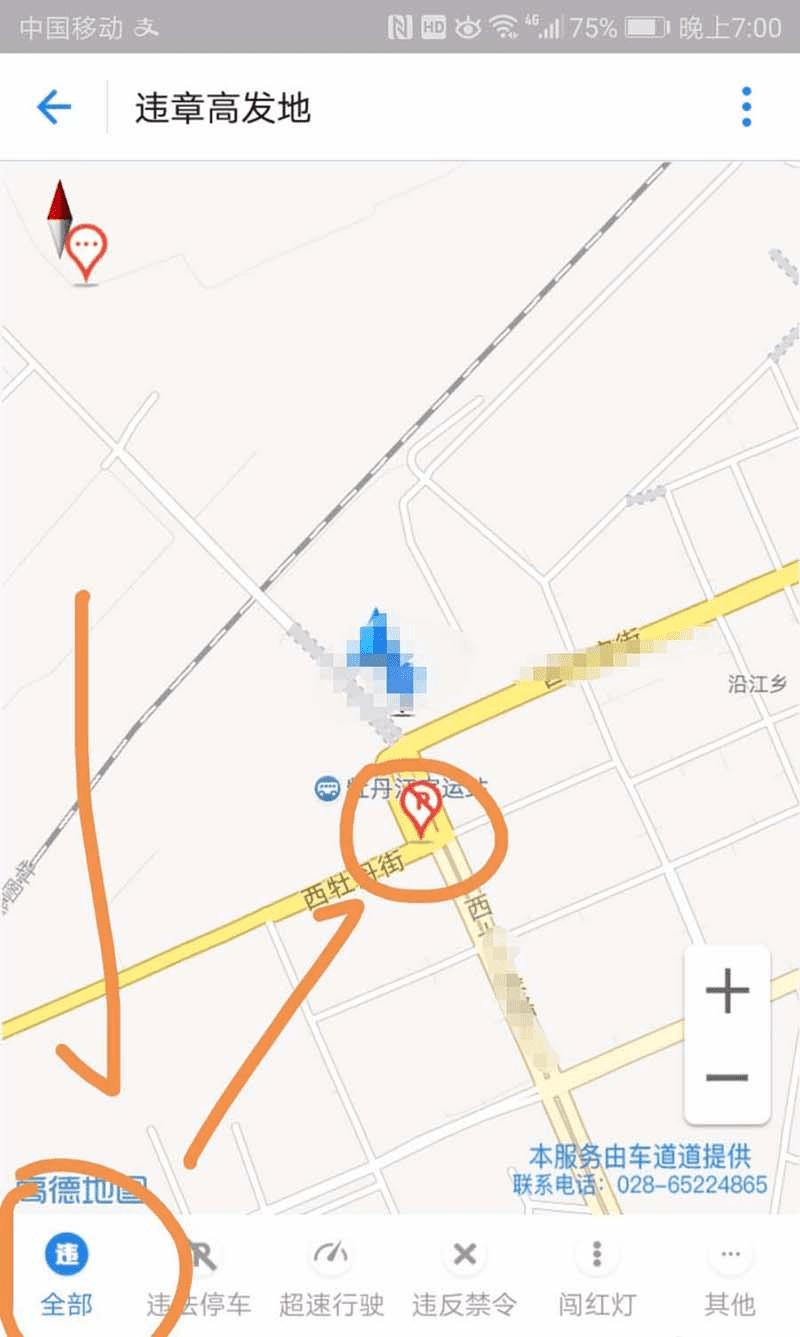Filter by 闯红灯 violations
This screenshot has width=800, height=1337.
597,1275
